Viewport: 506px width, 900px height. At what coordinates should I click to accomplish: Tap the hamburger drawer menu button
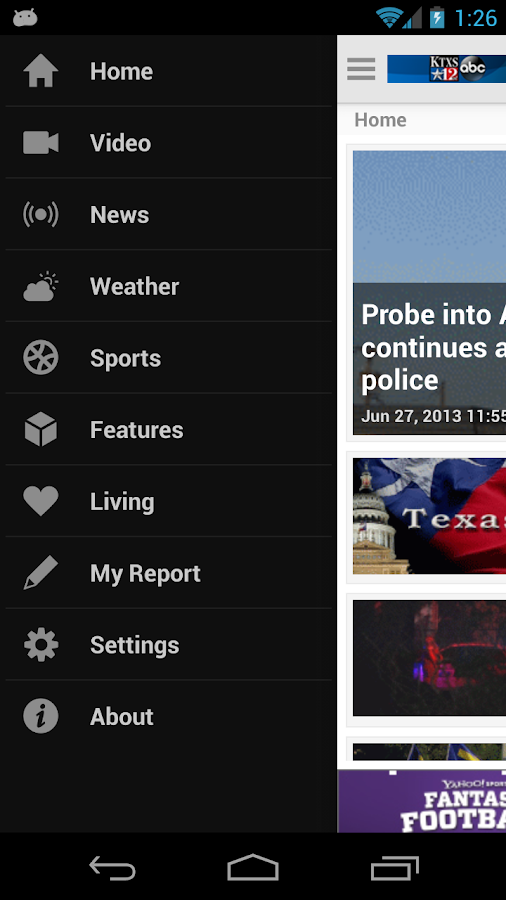click(x=361, y=69)
